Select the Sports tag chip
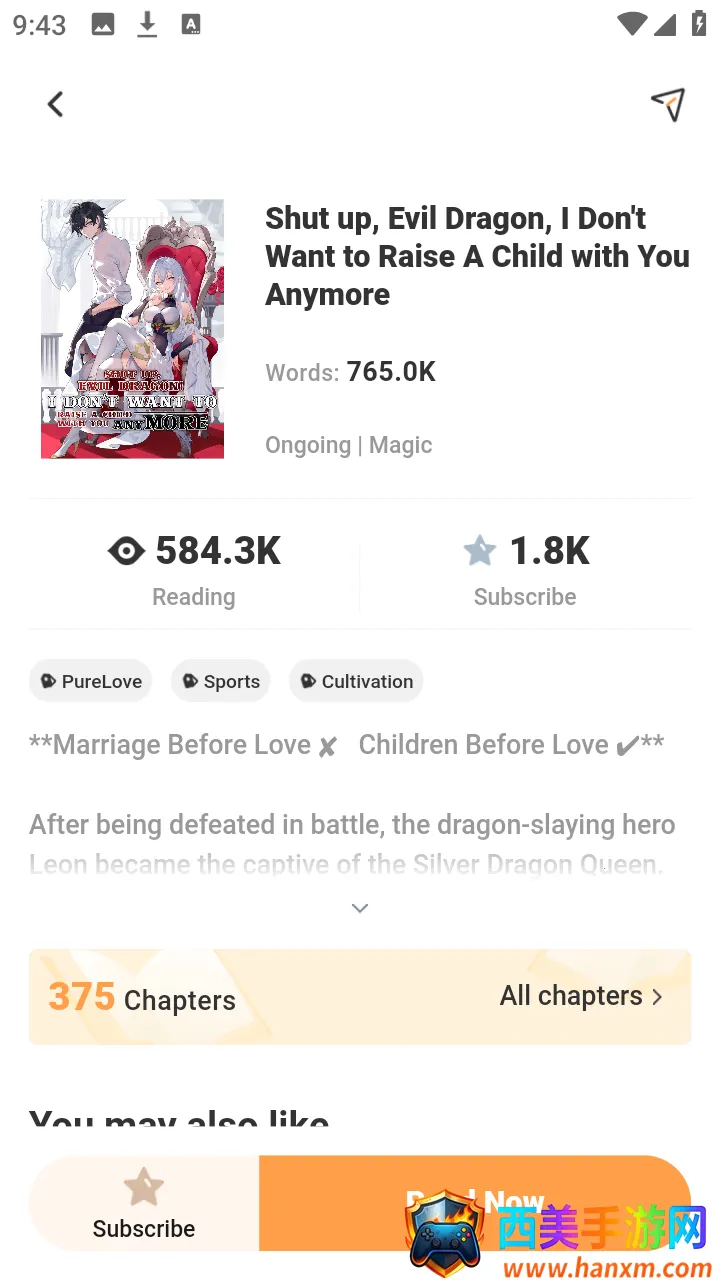This screenshot has width=720, height=1280. [220, 681]
